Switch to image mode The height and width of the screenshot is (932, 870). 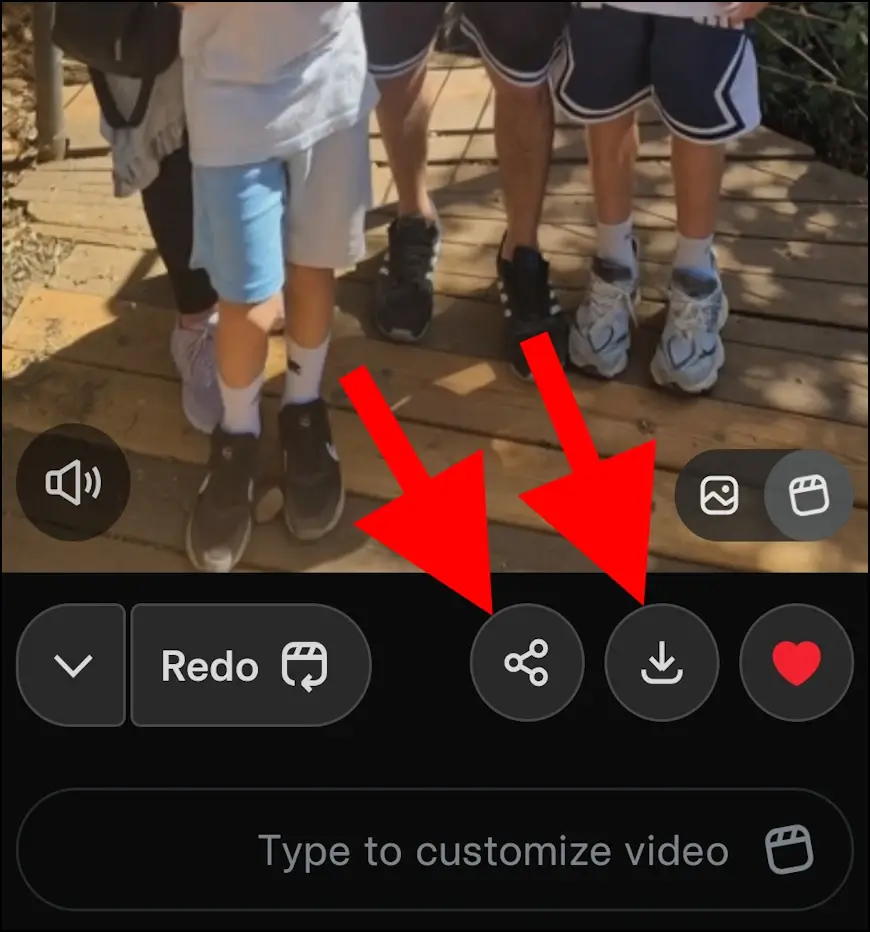pos(719,496)
